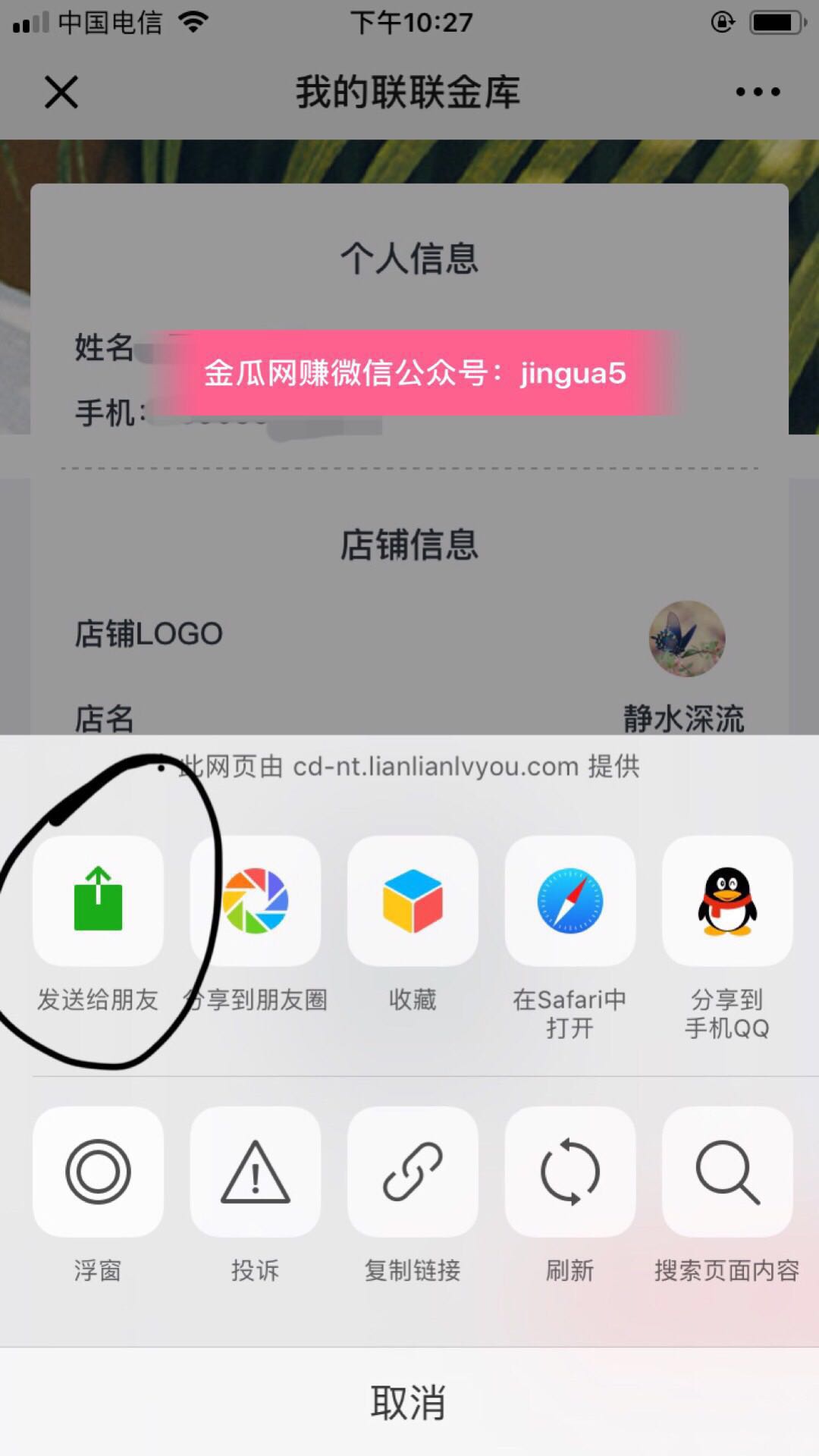The height and width of the screenshot is (1456, 819).
Task: Share to mobile QQ
Action: pos(727,901)
